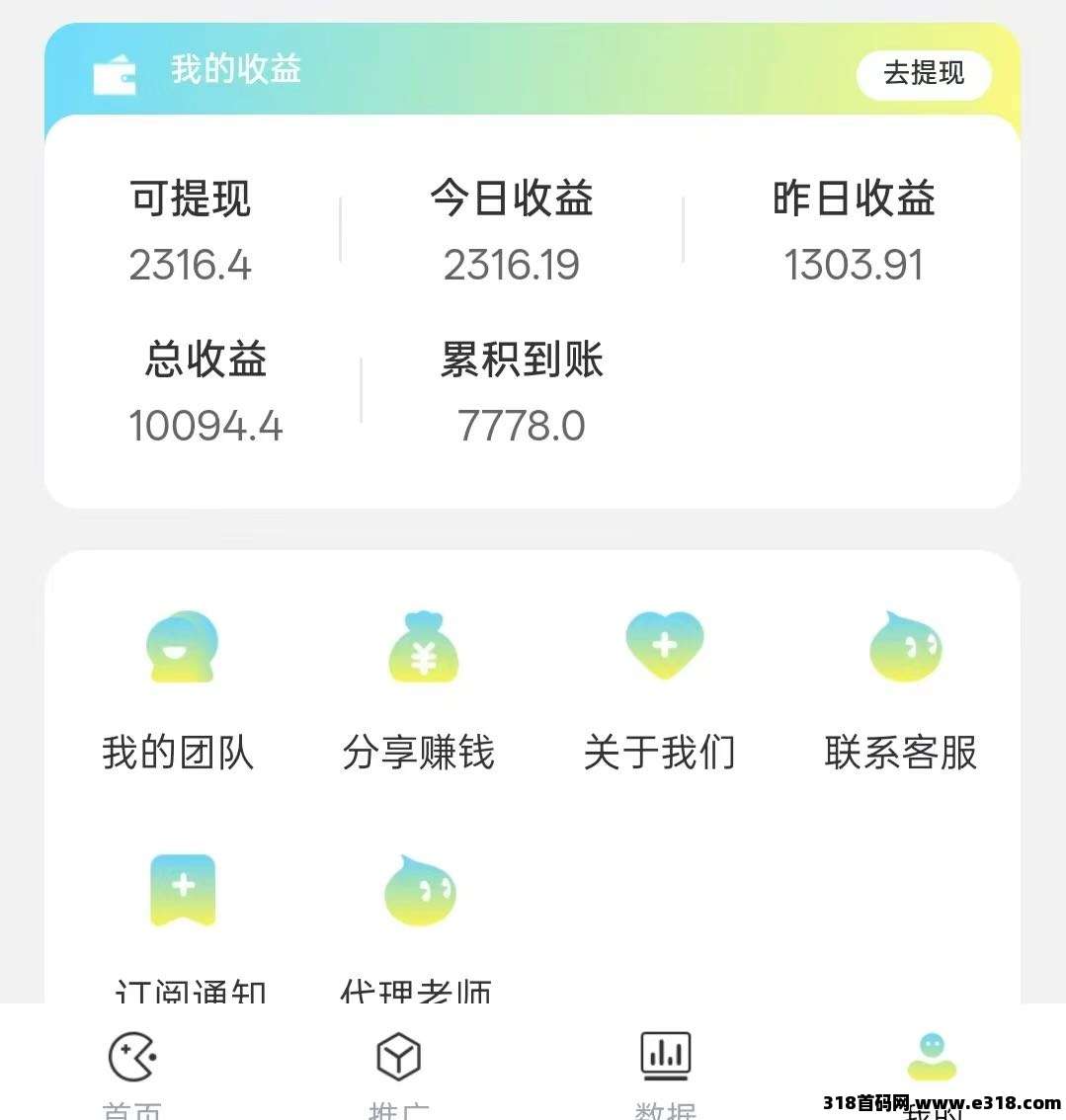The width and height of the screenshot is (1066, 1120).
Task: Open 我的团队 team page
Action: [179, 689]
